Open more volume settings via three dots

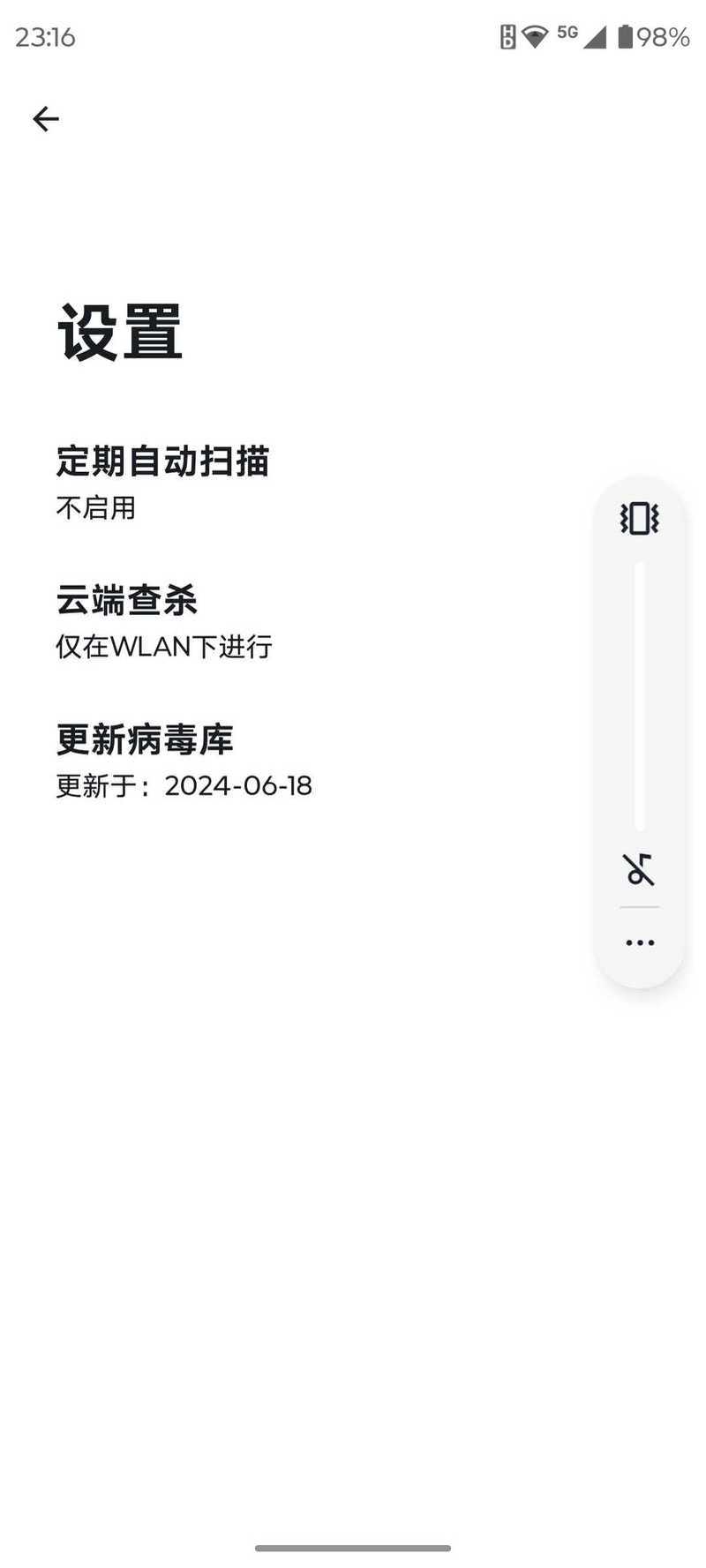click(x=639, y=942)
